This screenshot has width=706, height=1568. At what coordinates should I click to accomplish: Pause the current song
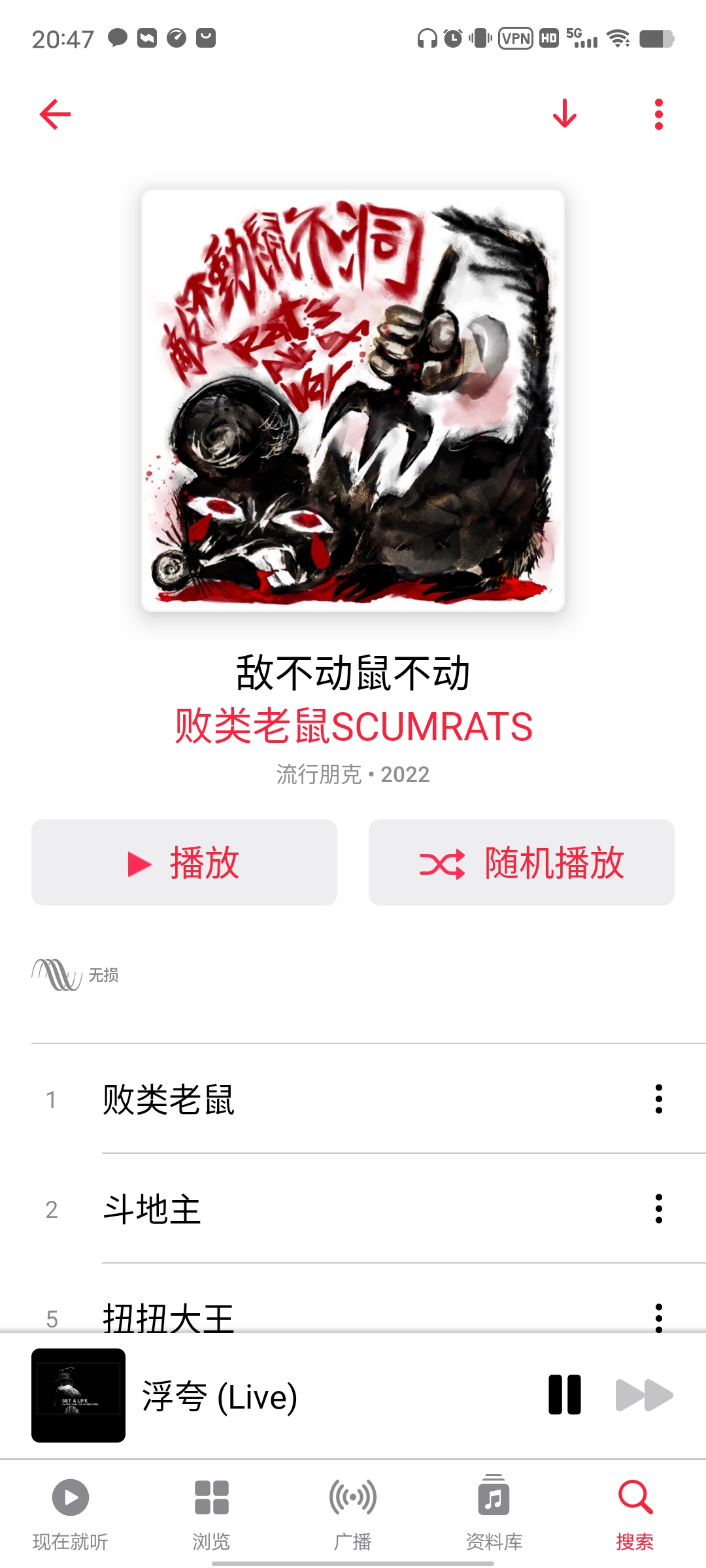(565, 1395)
